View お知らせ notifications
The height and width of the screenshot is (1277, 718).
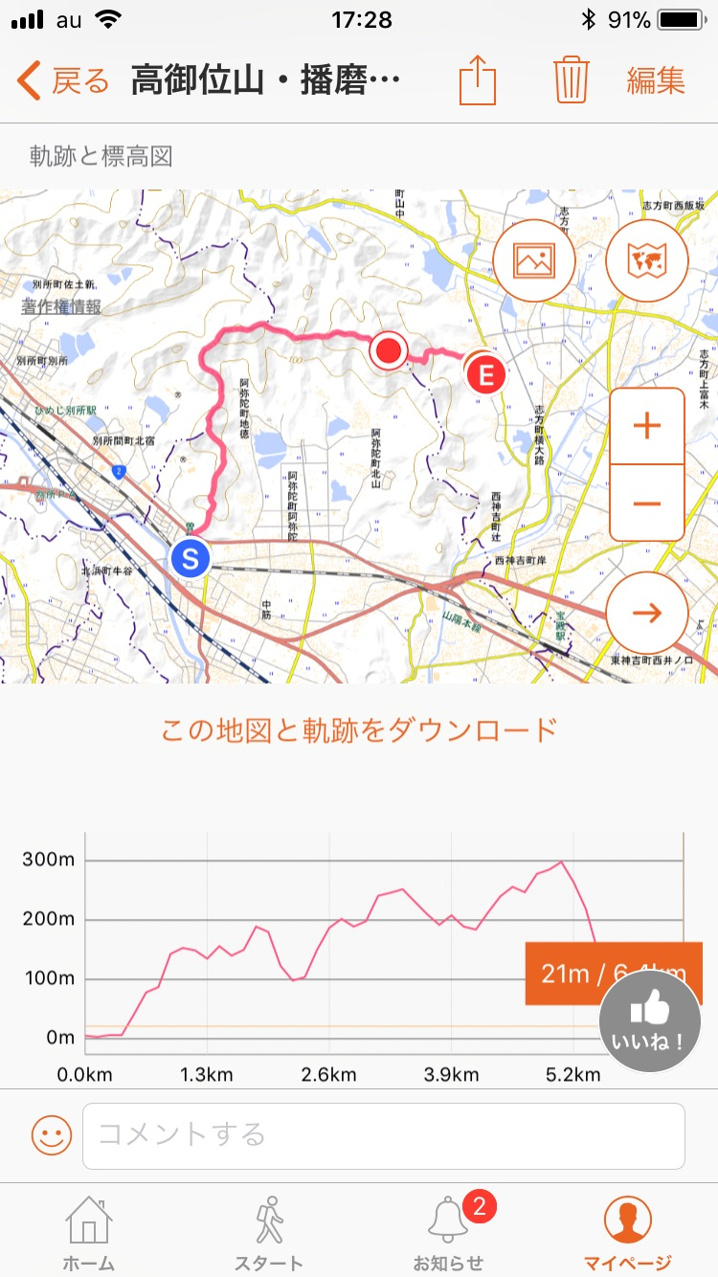448,1232
